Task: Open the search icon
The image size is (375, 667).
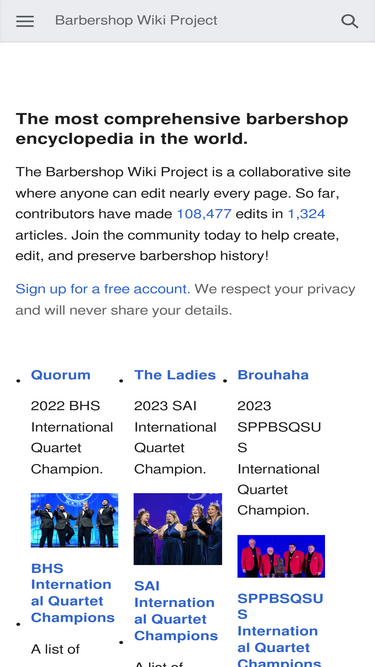Action: pos(349,21)
